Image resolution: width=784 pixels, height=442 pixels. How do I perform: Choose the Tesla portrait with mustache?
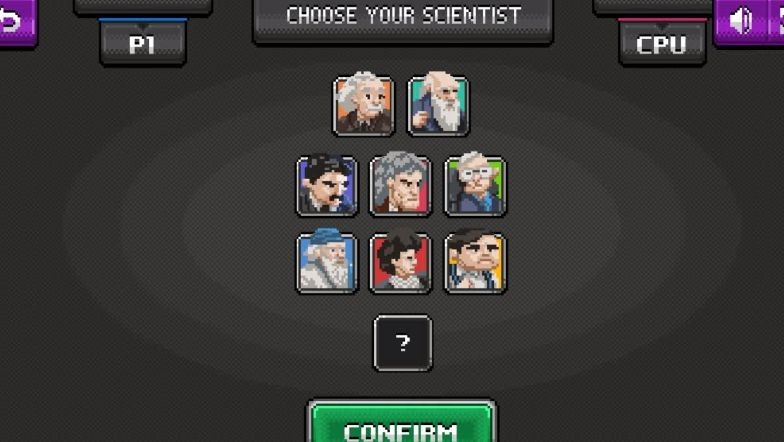(326, 186)
